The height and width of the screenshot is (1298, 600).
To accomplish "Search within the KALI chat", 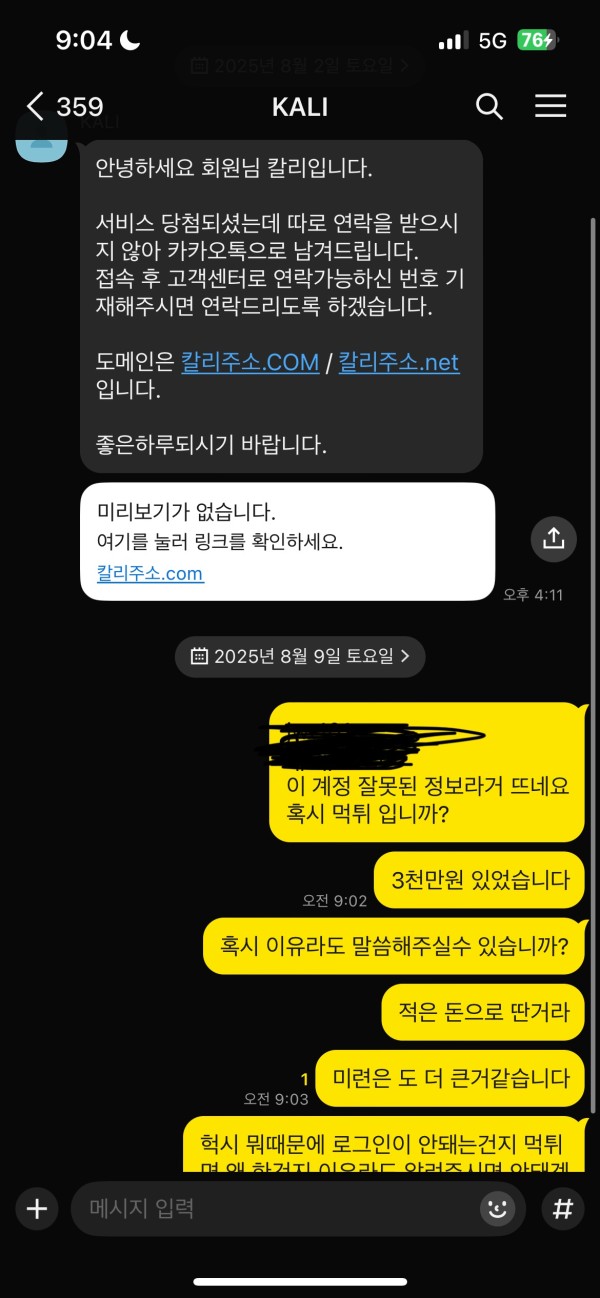I will (489, 106).
